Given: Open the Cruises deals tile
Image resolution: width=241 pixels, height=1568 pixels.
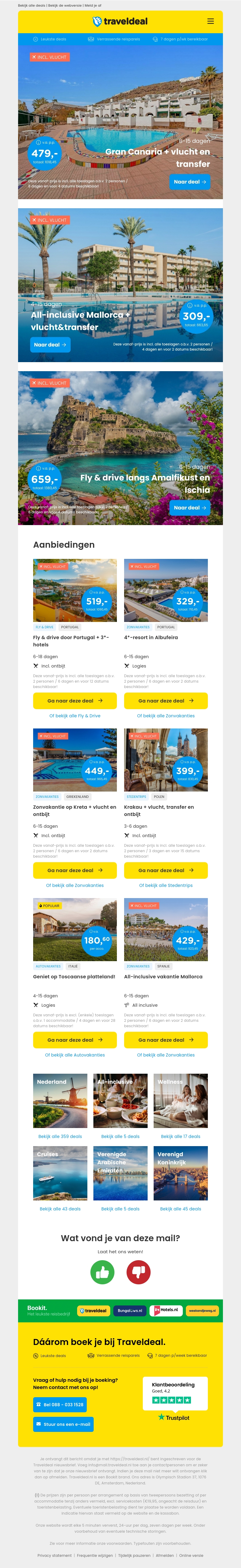Looking at the screenshot, I should 60,1174.
